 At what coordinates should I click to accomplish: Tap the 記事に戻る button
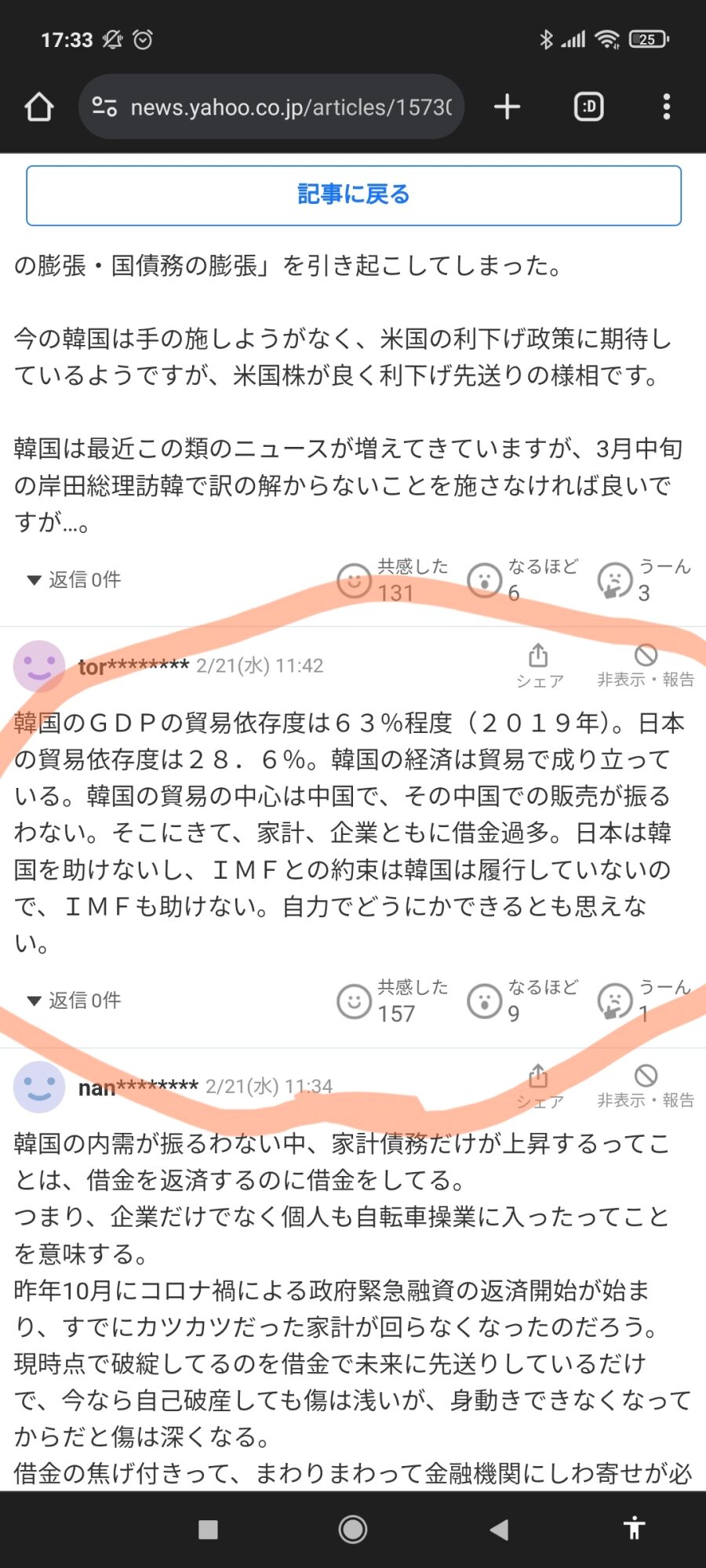tap(353, 195)
